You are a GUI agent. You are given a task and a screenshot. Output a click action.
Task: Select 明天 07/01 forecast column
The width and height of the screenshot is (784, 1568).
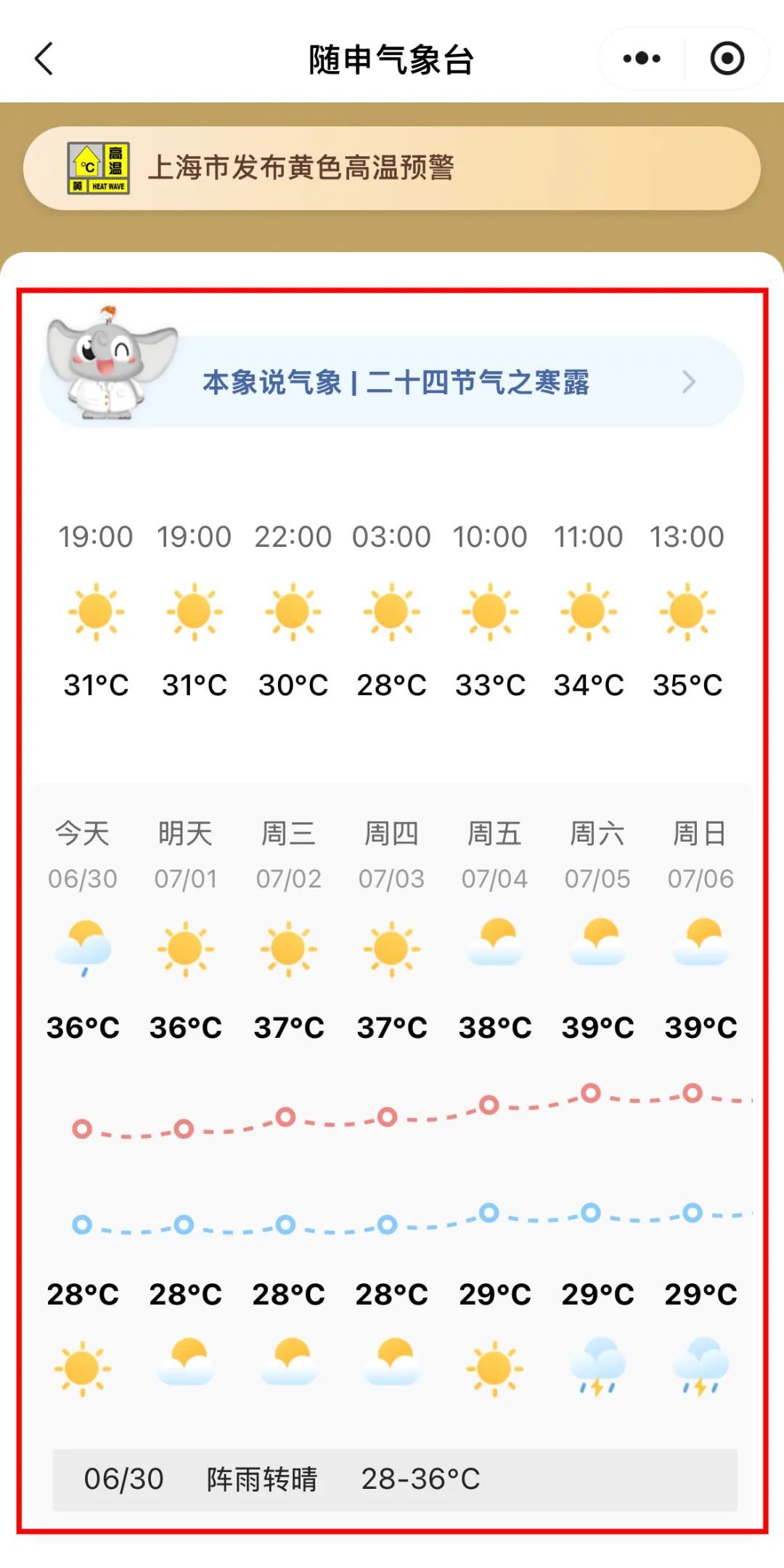click(x=185, y=856)
